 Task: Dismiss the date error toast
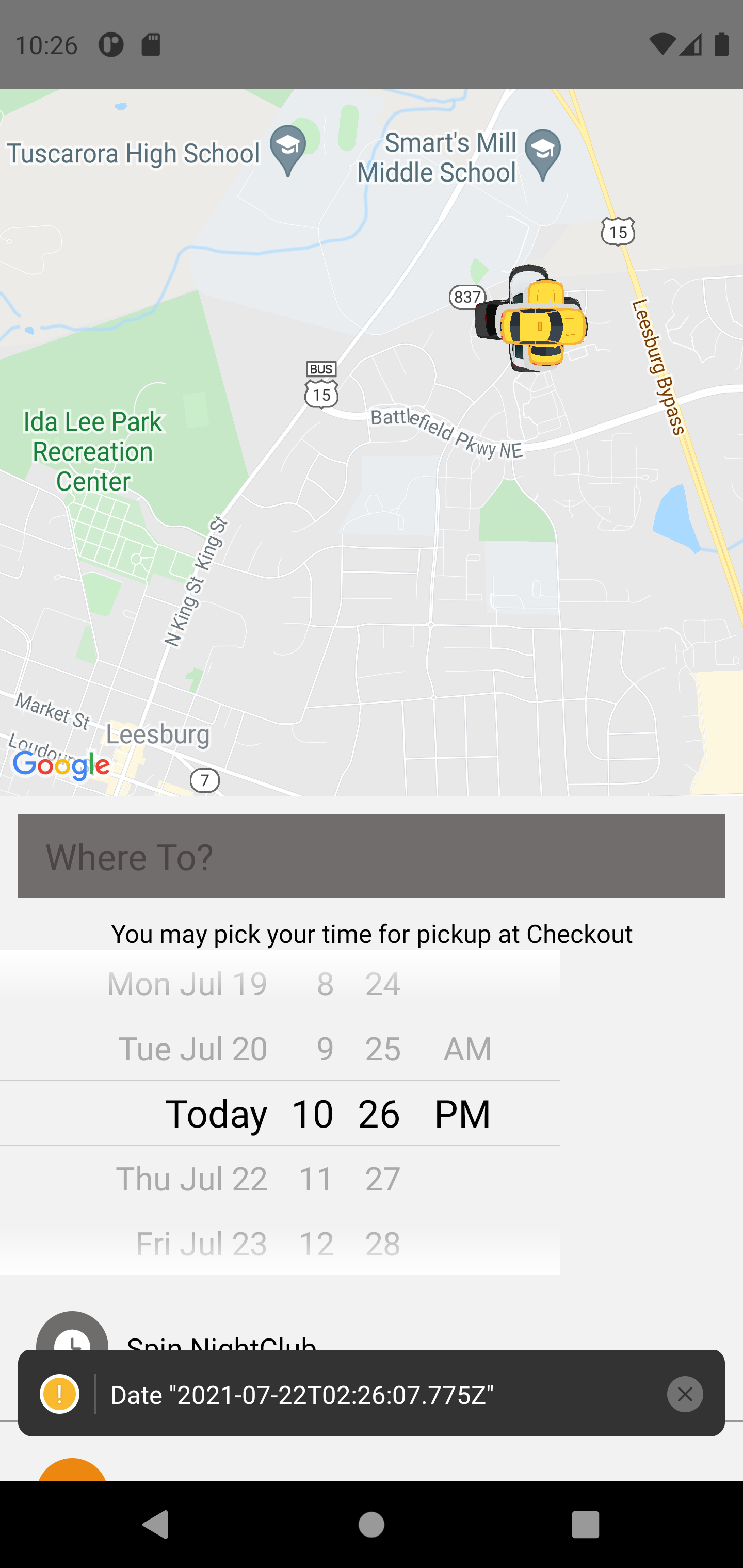click(685, 1394)
